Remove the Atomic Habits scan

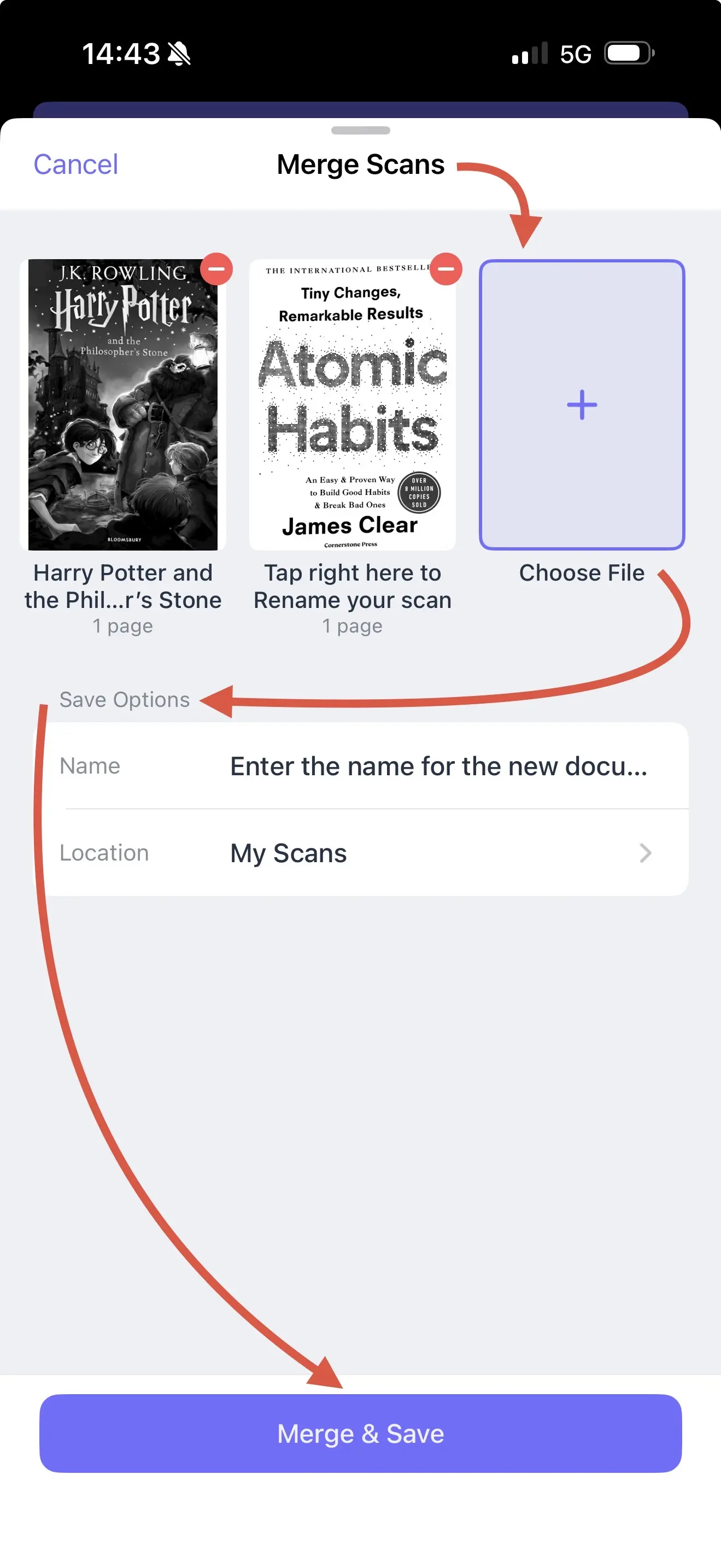pos(446,268)
